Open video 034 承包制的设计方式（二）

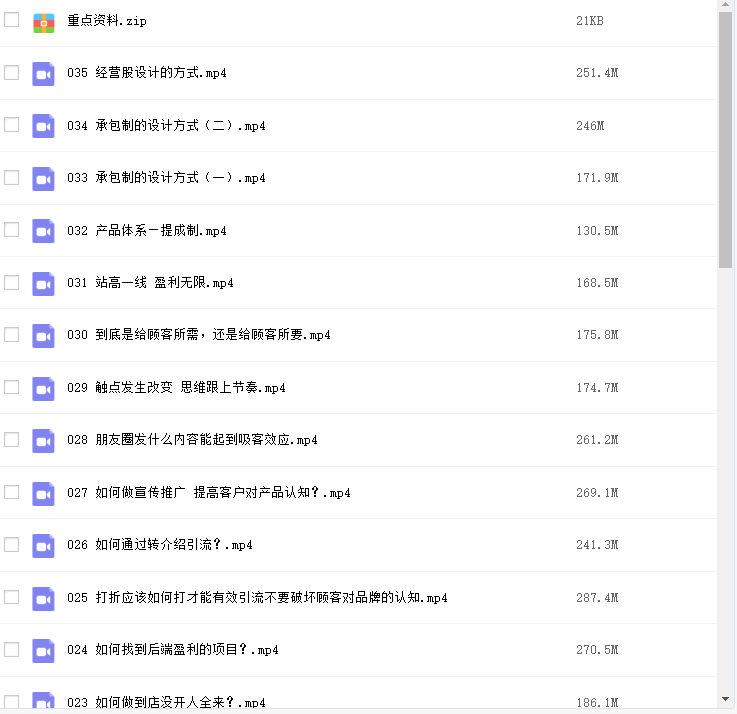point(166,126)
